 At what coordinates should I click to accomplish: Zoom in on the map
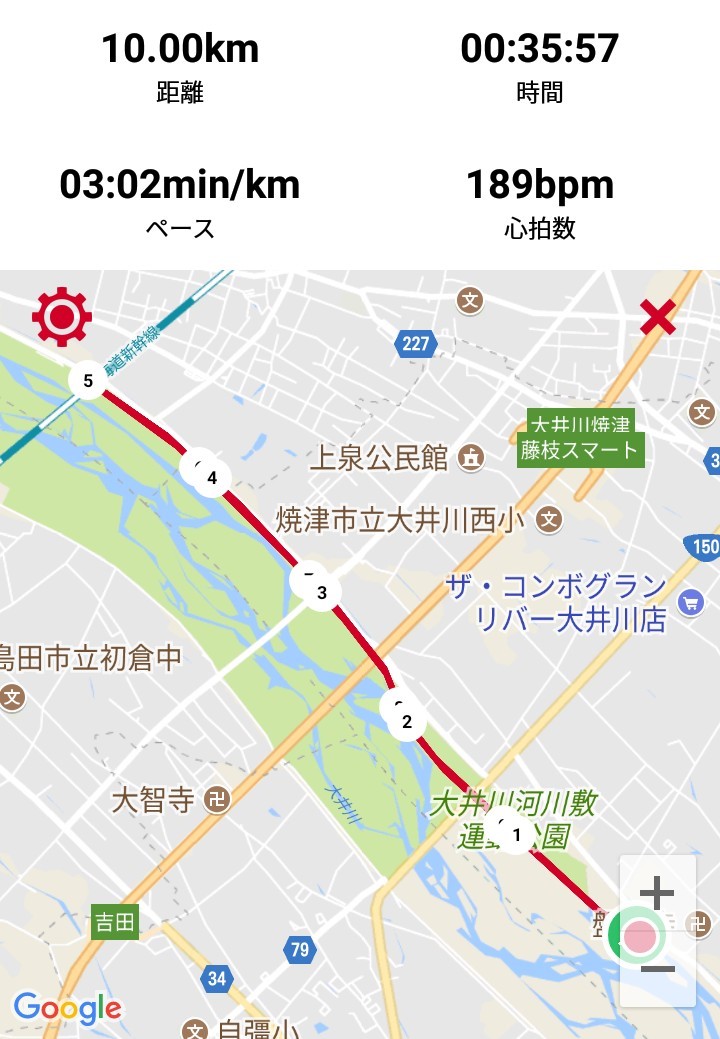[x=657, y=893]
